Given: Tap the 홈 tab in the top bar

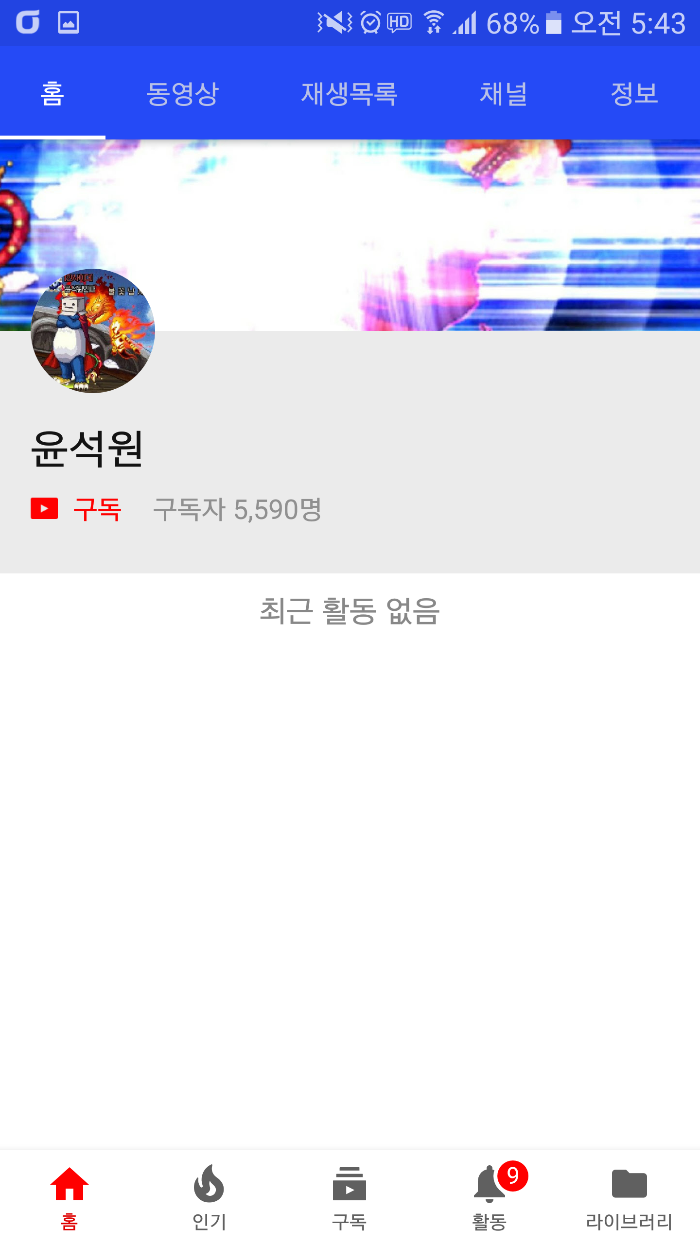Looking at the screenshot, I should coord(52,94).
